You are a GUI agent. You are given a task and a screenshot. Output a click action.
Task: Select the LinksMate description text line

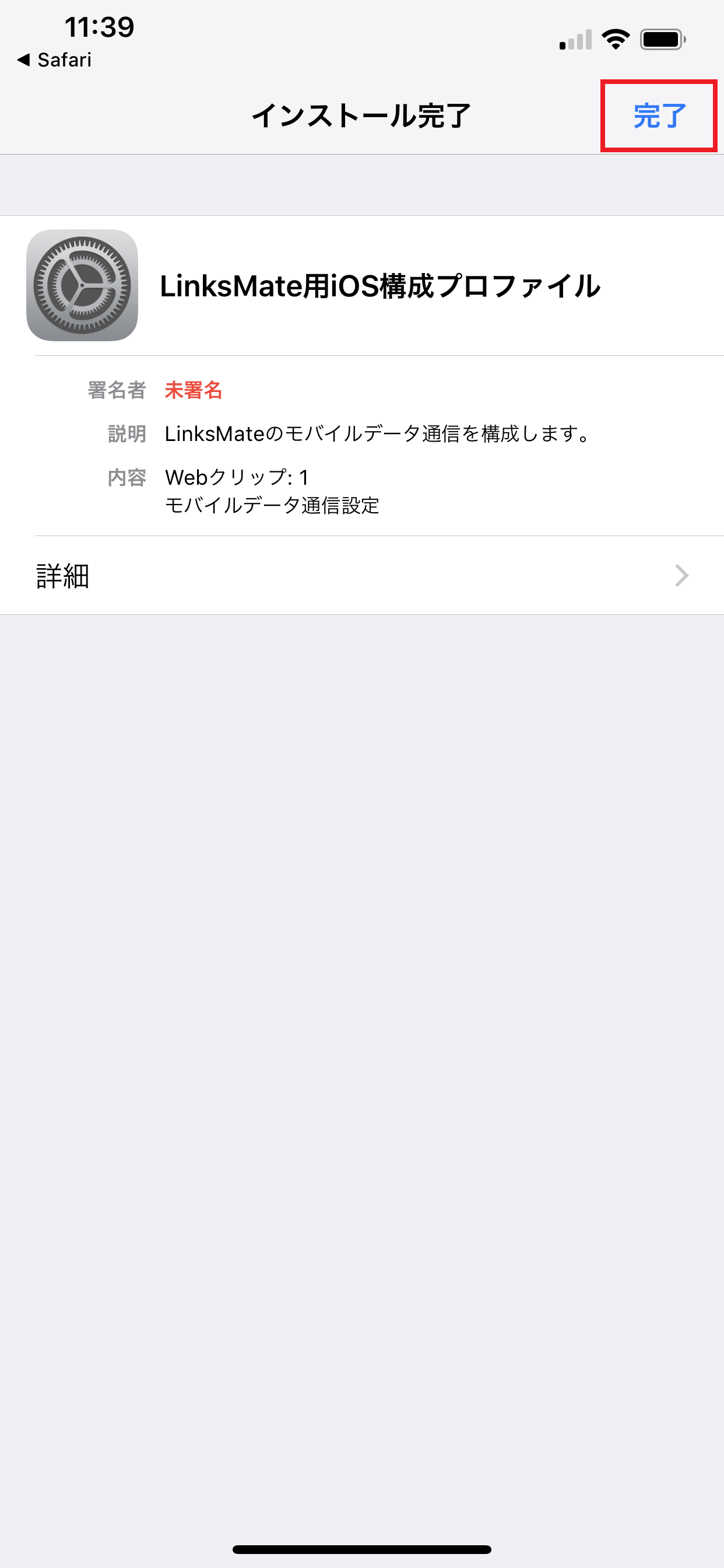click(376, 433)
